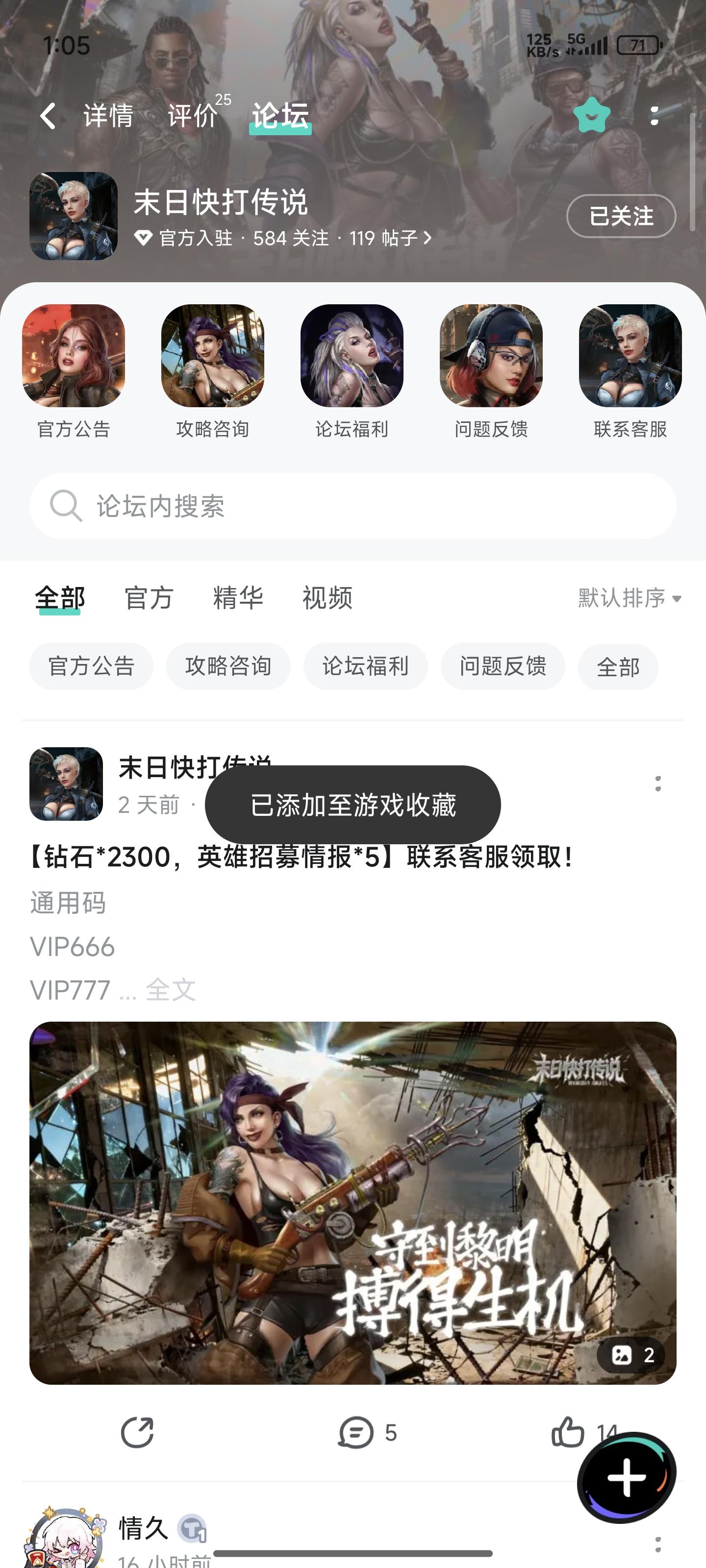Screen dimensions: 706x1568
Task: Switch to the 视频 posts tab
Action: point(327,598)
